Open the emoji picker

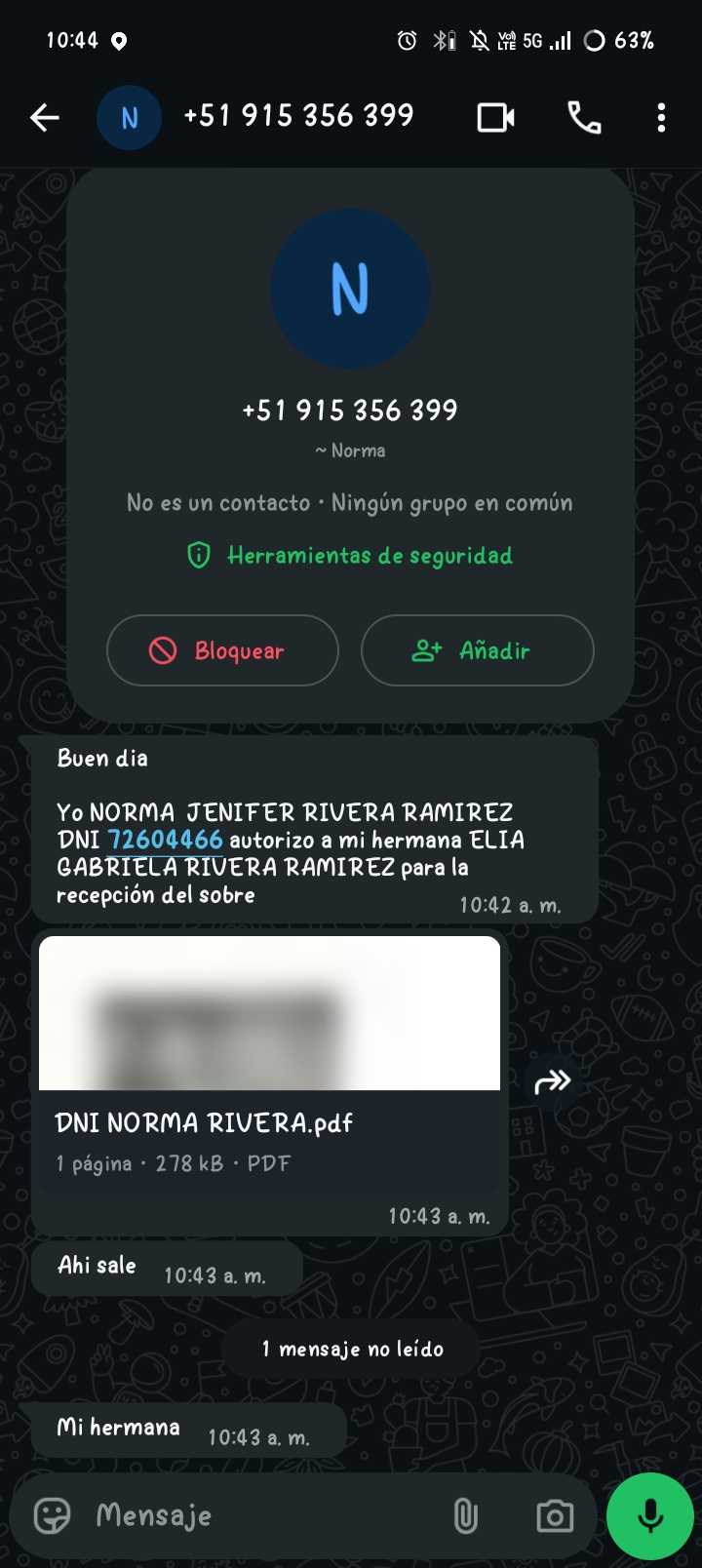[x=53, y=1515]
